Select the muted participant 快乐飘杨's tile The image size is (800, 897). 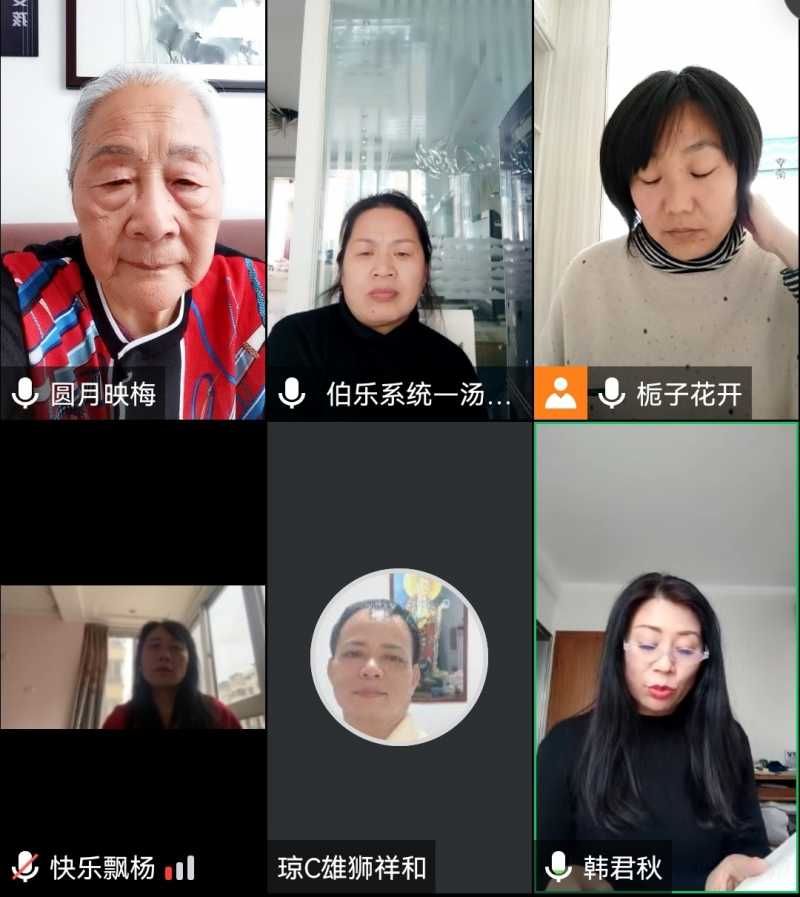point(132,656)
